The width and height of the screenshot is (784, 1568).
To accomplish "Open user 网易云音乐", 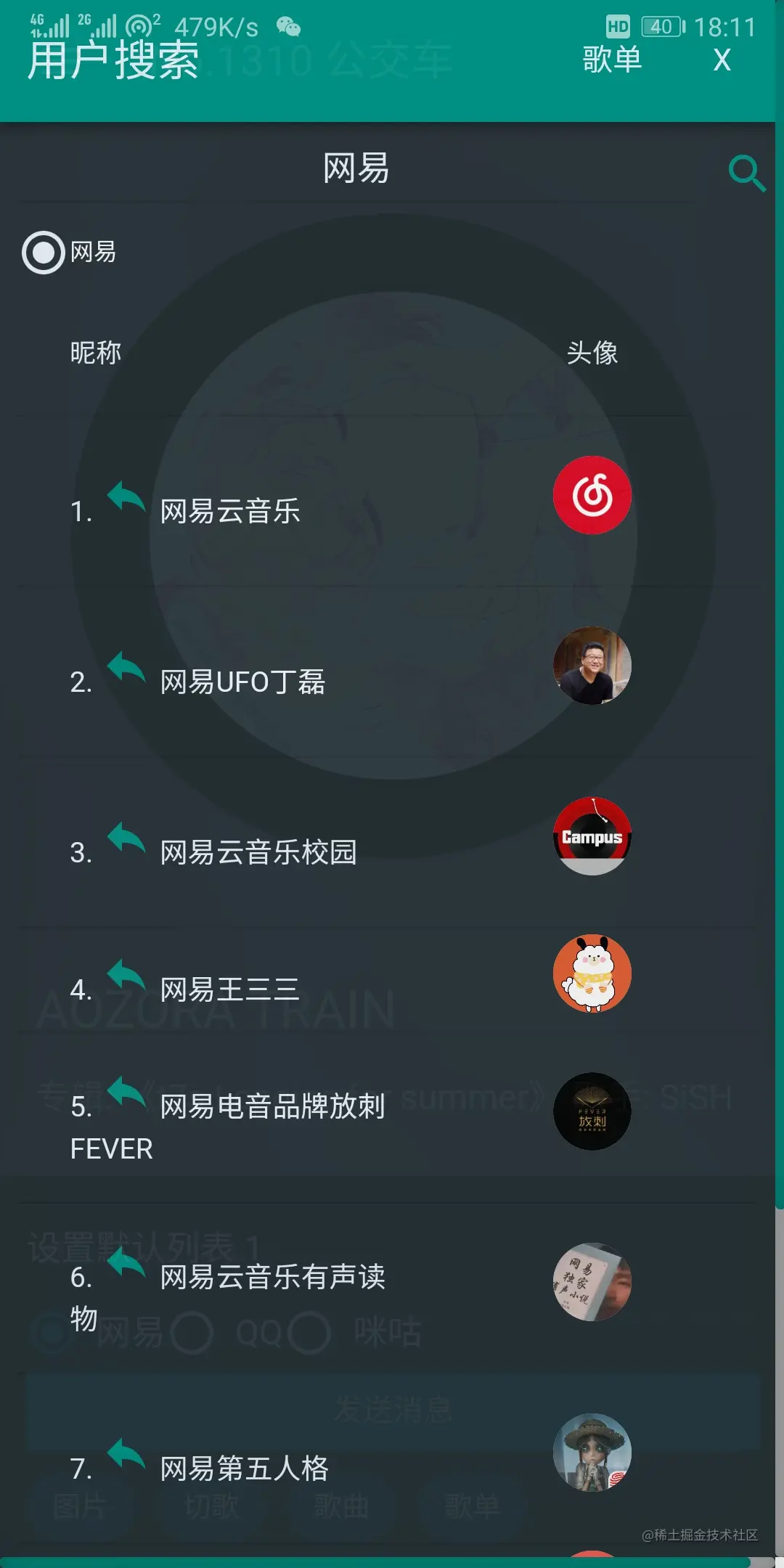I will (229, 511).
